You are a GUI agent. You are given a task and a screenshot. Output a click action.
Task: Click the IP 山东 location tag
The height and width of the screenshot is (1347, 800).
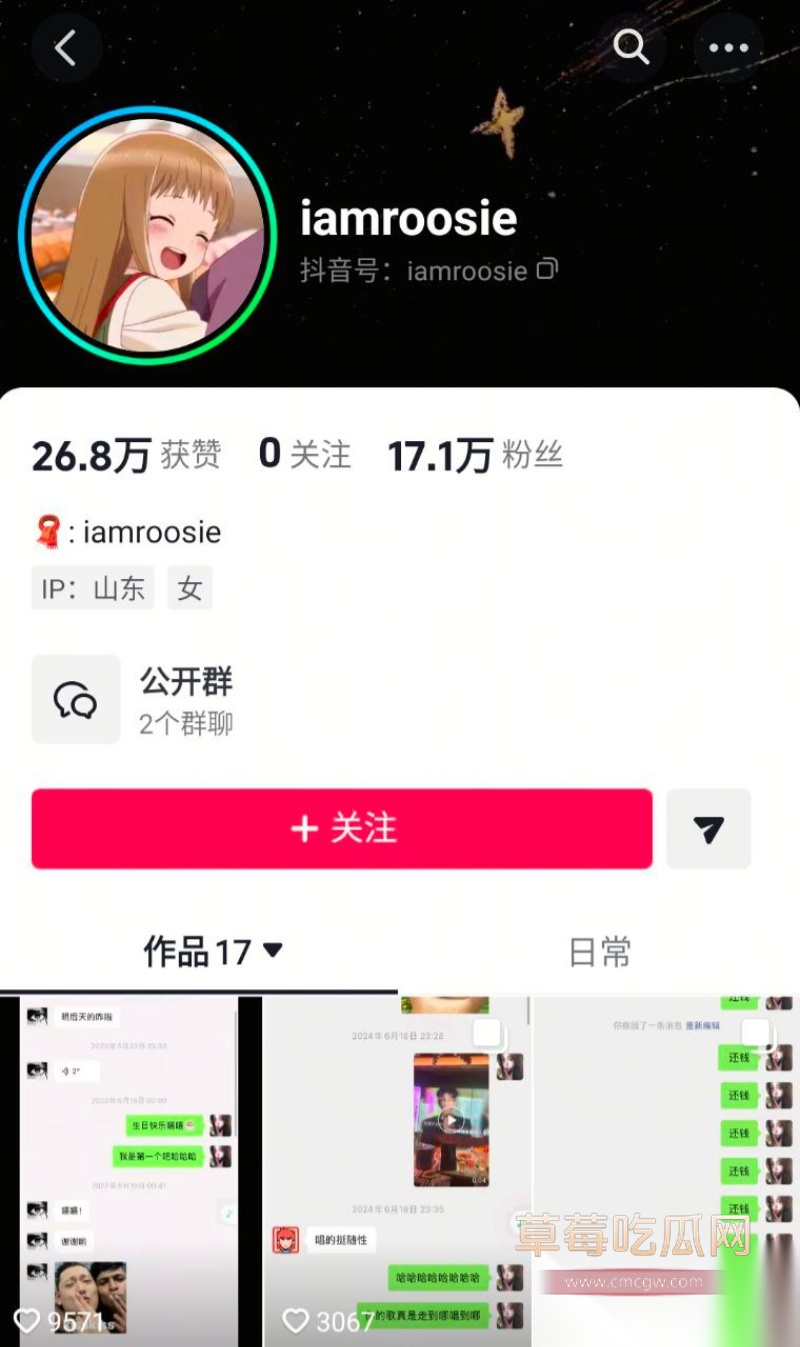(93, 588)
